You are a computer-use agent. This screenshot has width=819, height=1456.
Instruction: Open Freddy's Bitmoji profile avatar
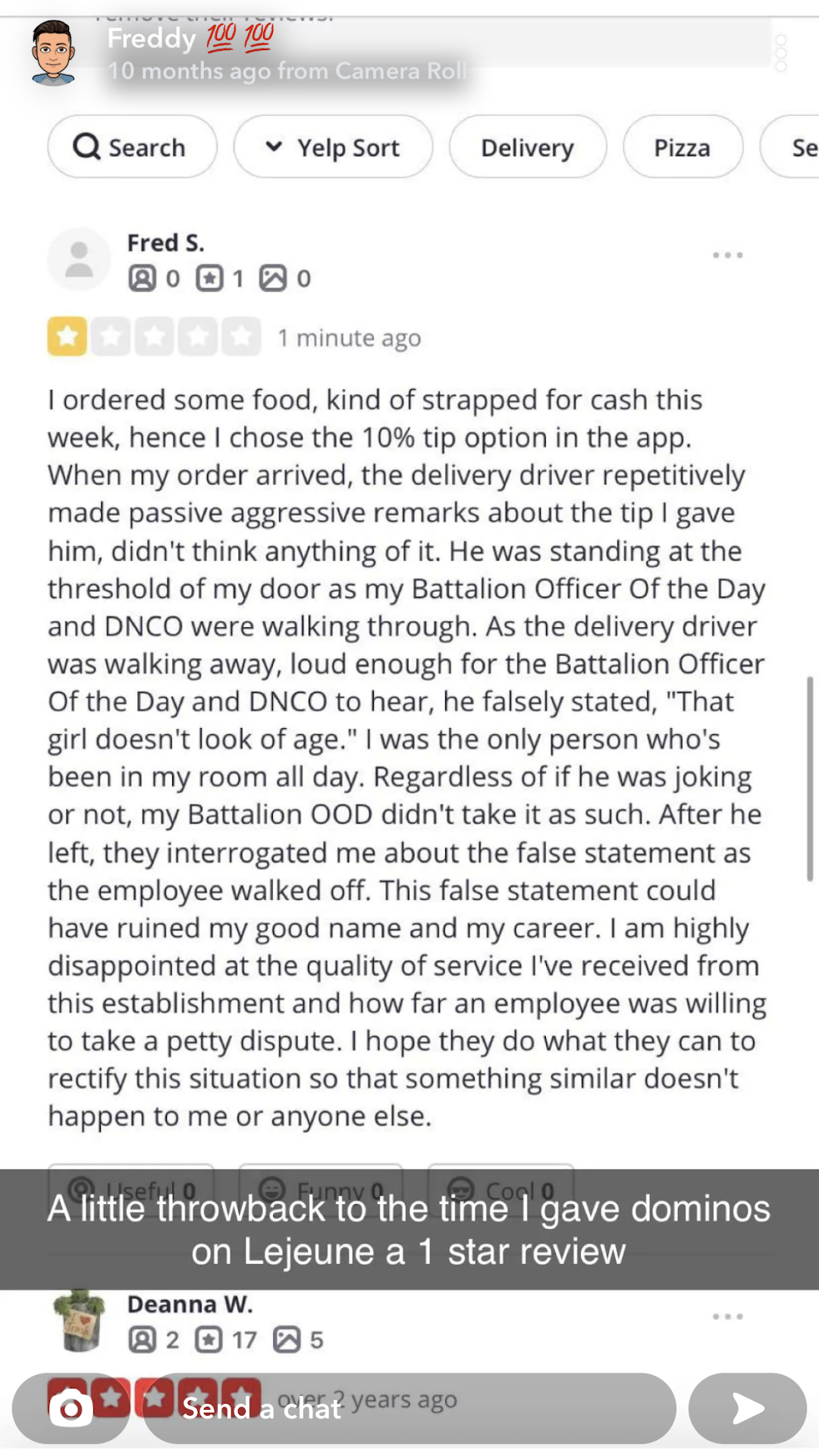[x=53, y=52]
